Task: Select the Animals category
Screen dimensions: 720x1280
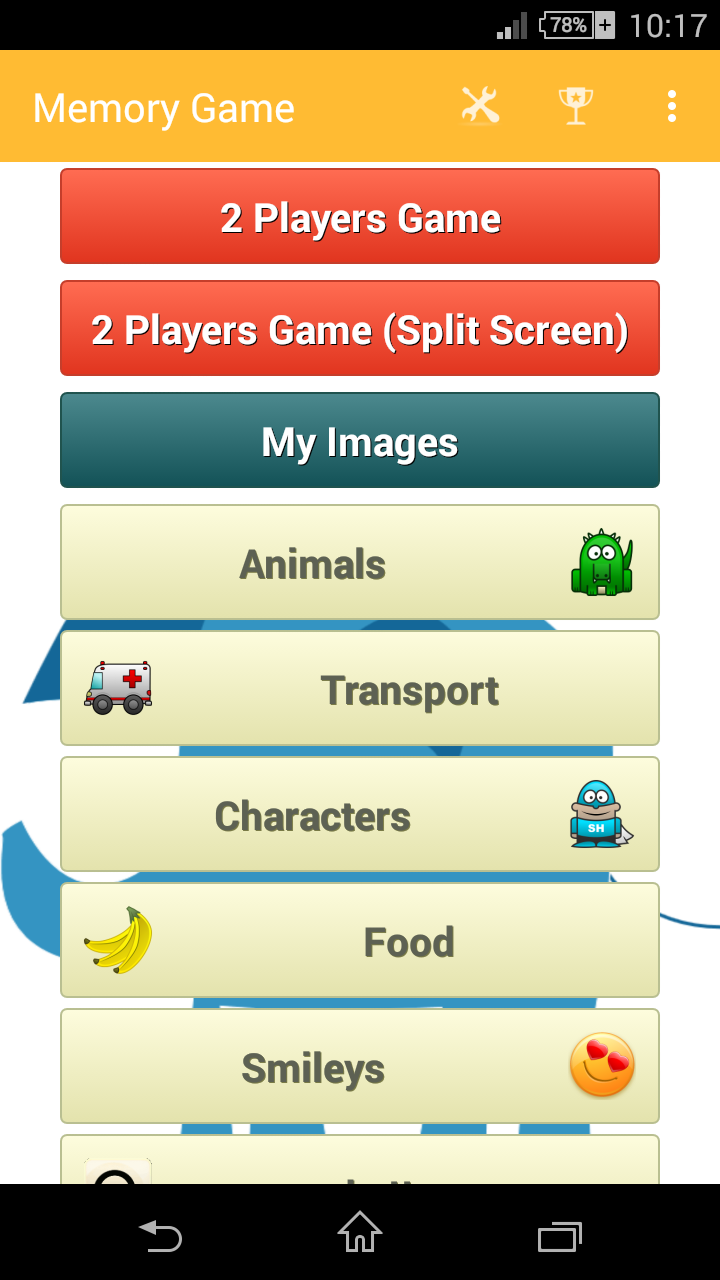Action: click(360, 562)
